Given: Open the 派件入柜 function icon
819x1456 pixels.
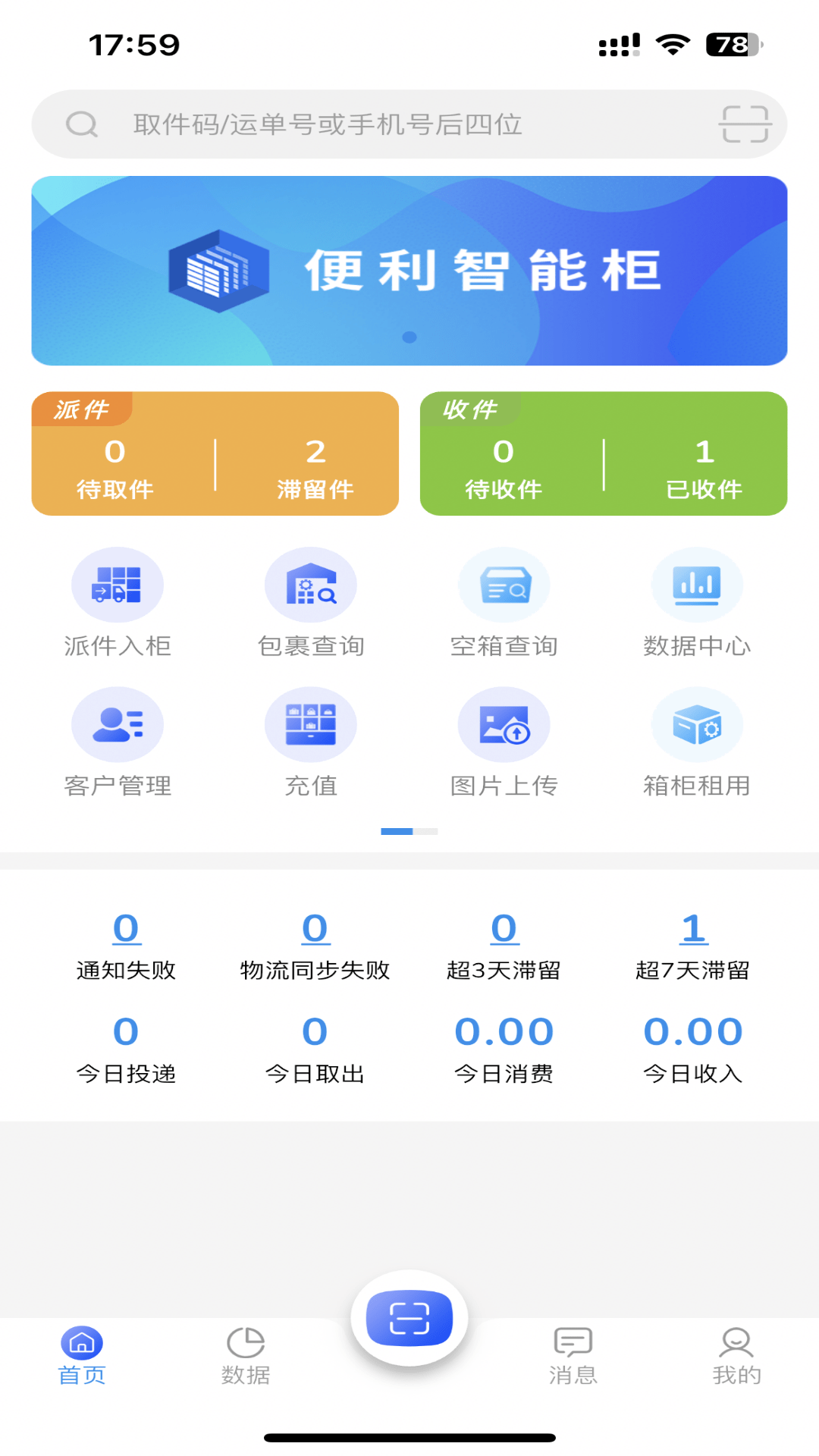Looking at the screenshot, I should tap(118, 599).
